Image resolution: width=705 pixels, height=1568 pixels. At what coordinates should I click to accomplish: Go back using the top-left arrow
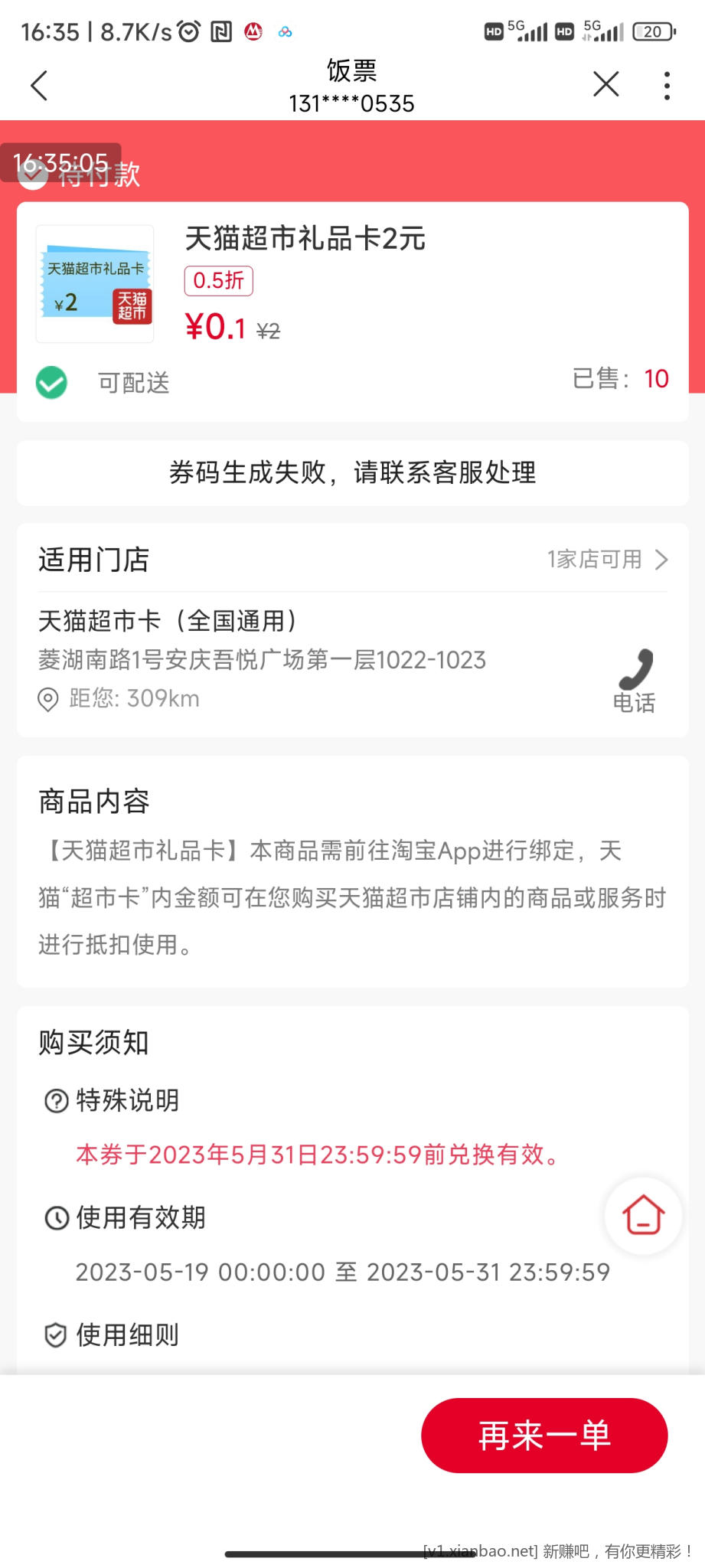tap(40, 85)
